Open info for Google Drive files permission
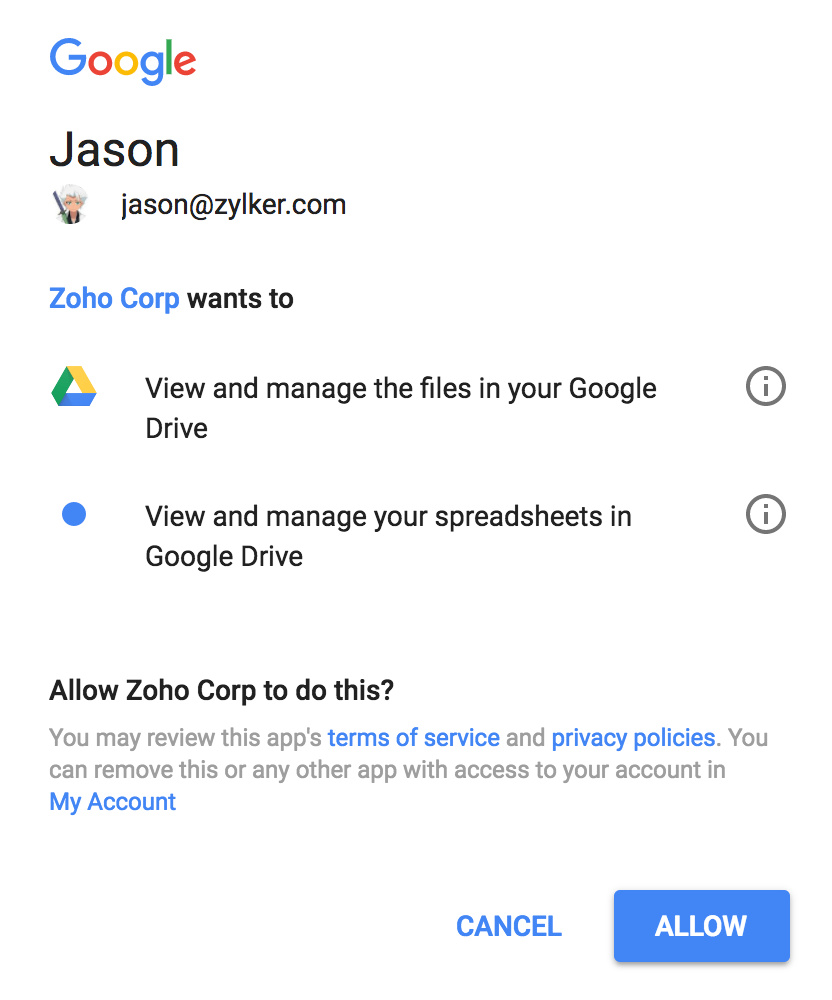This screenshot has height=1000, width=832. pos(766,386)
